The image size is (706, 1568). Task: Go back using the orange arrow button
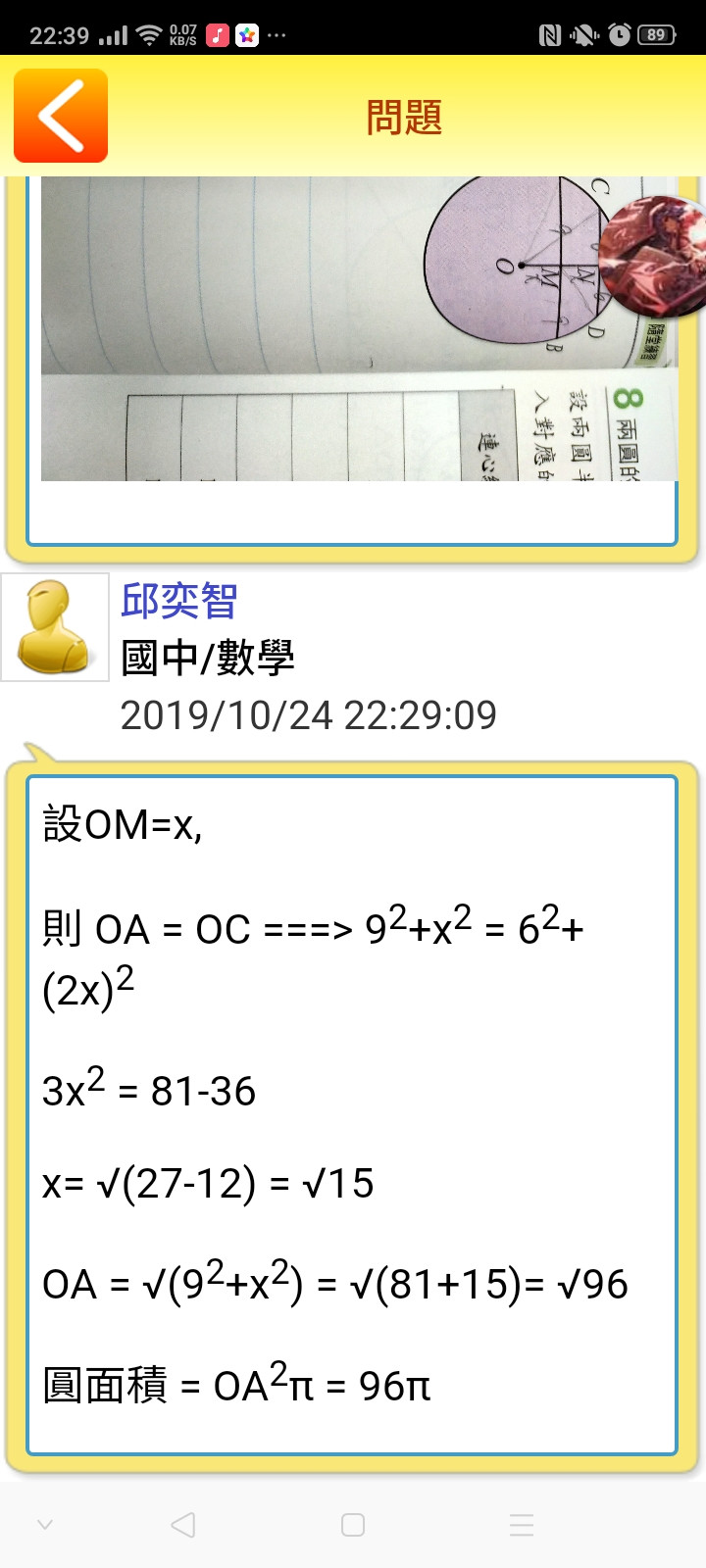[x=61, y=116]
